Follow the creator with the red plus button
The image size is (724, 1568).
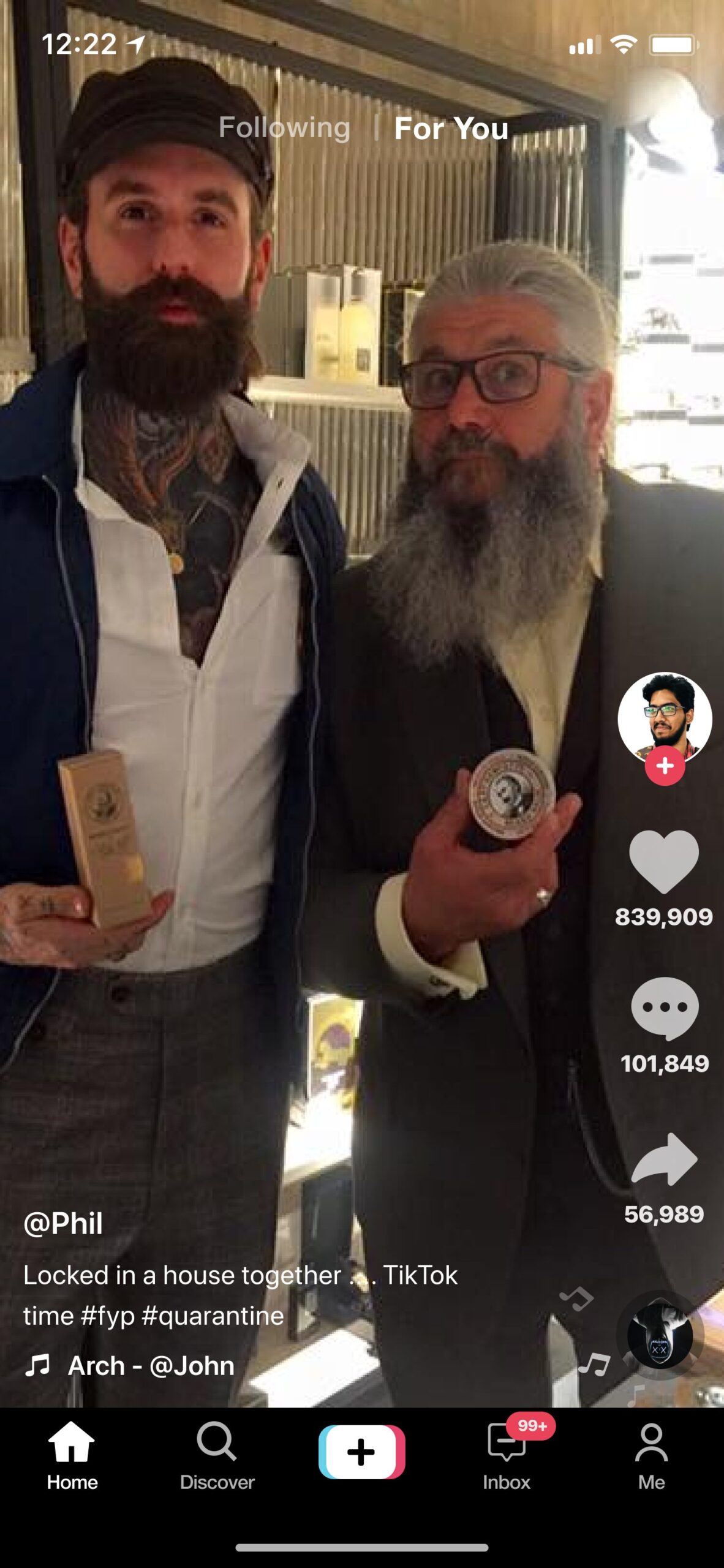tap(665, 766)
